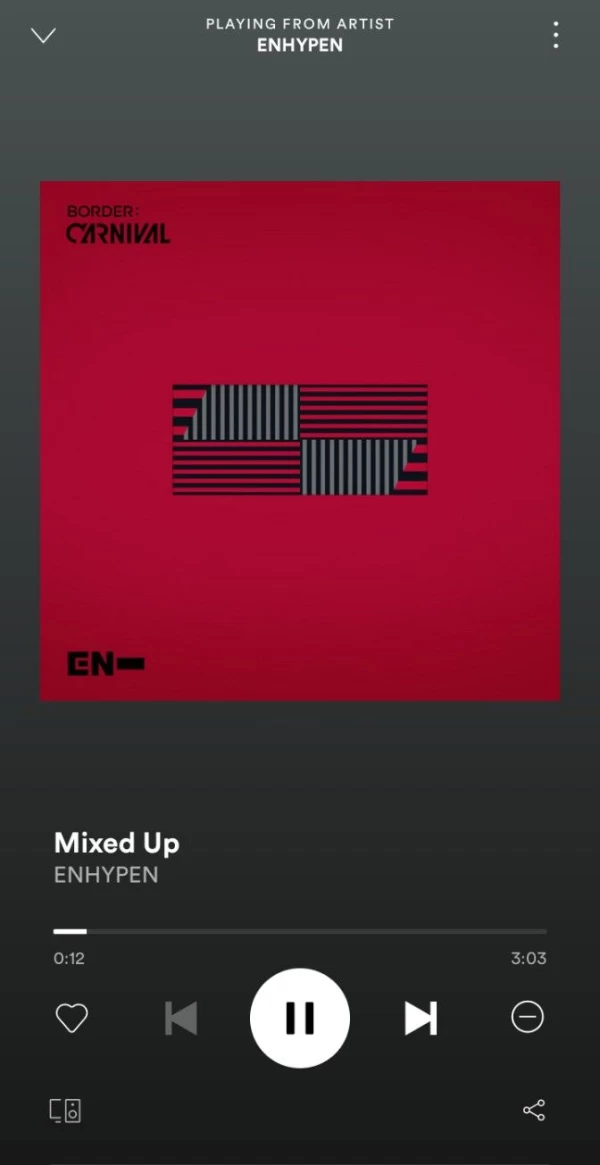Open the ENHYPEN artist name link

point(106,875)
